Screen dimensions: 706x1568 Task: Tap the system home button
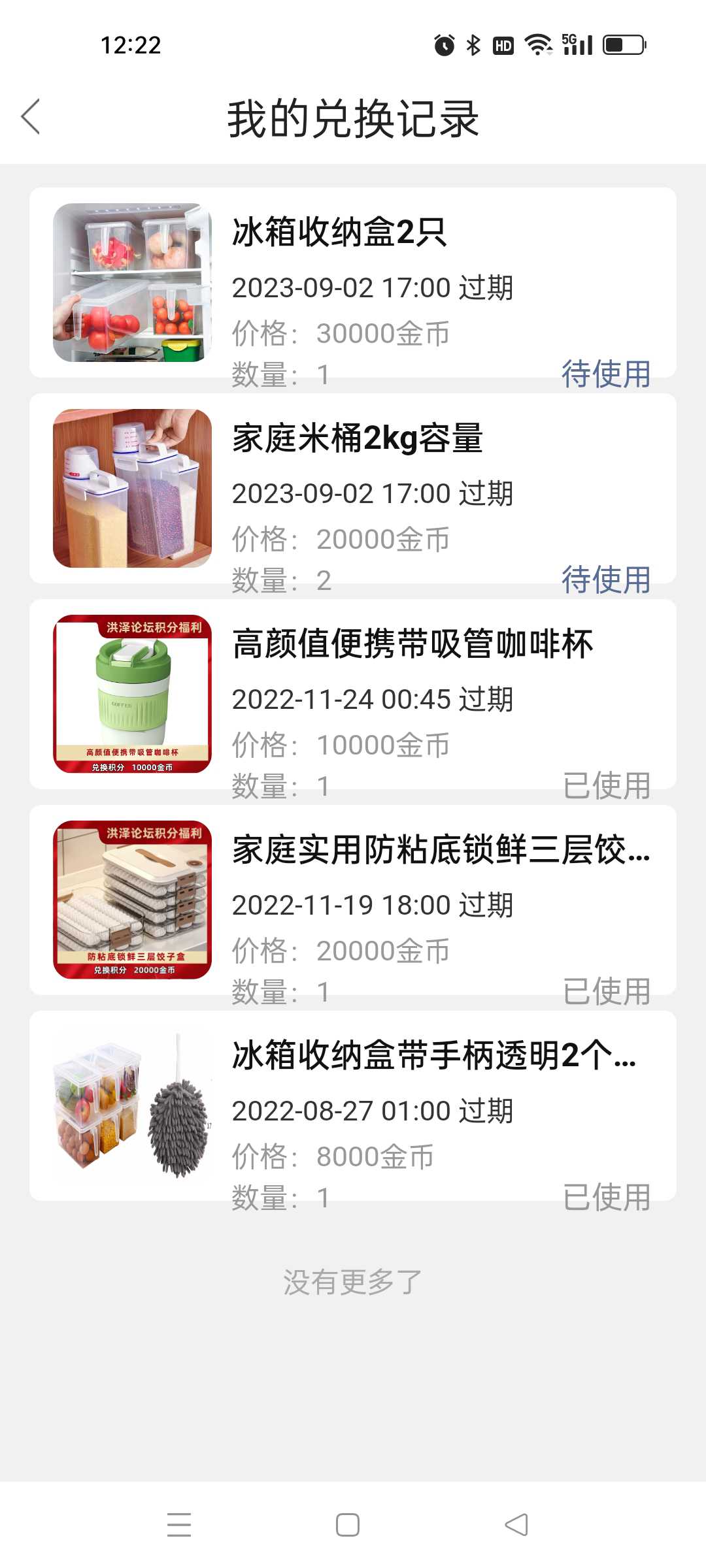coord(348,1525)
